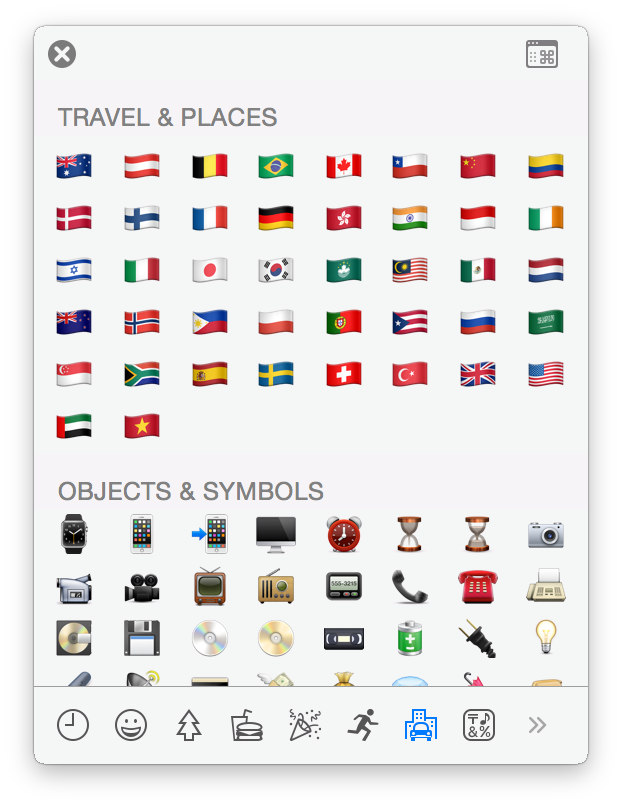Switch to the smileys and people tab
This screenshot has width=622, height=806.
pos(131,725)
